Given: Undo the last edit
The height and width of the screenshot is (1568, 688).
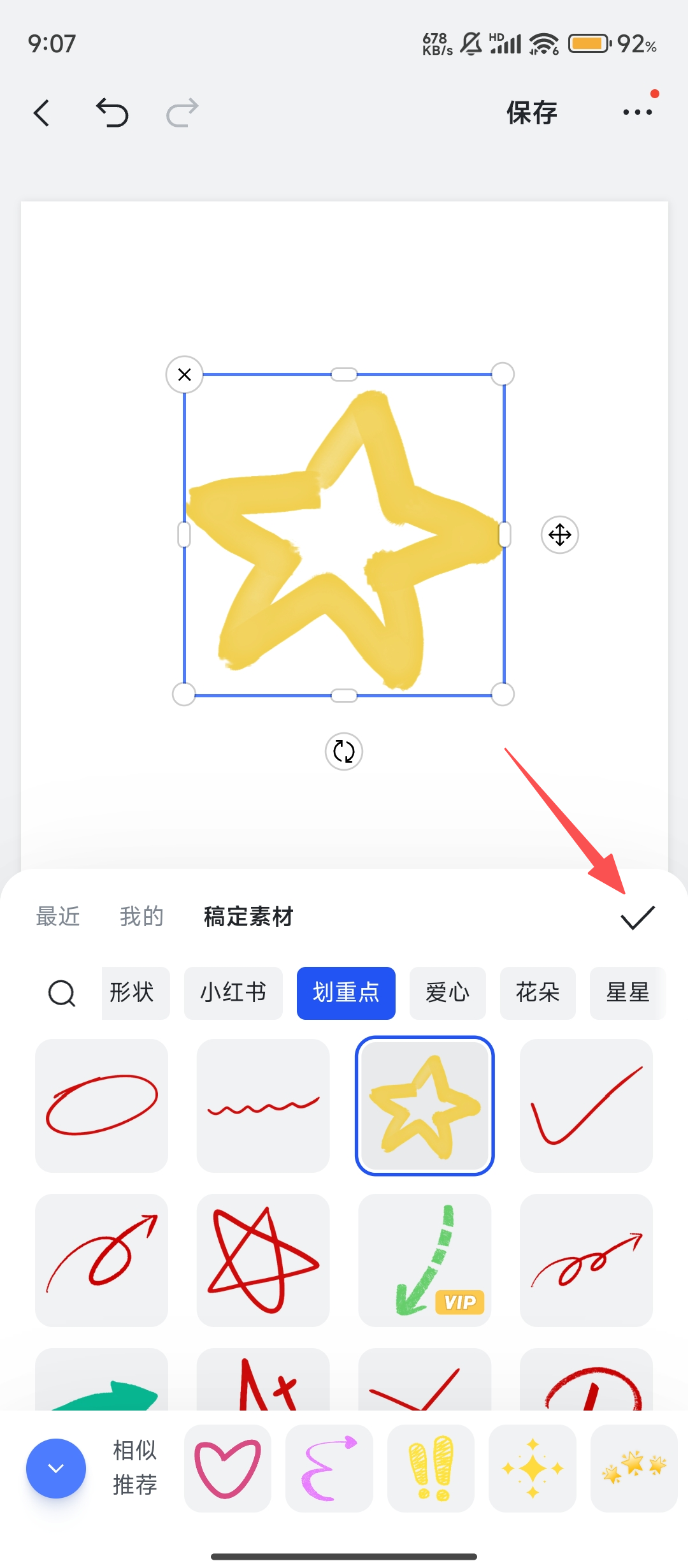Looking at the screenshot, I should tap(112, 113).
